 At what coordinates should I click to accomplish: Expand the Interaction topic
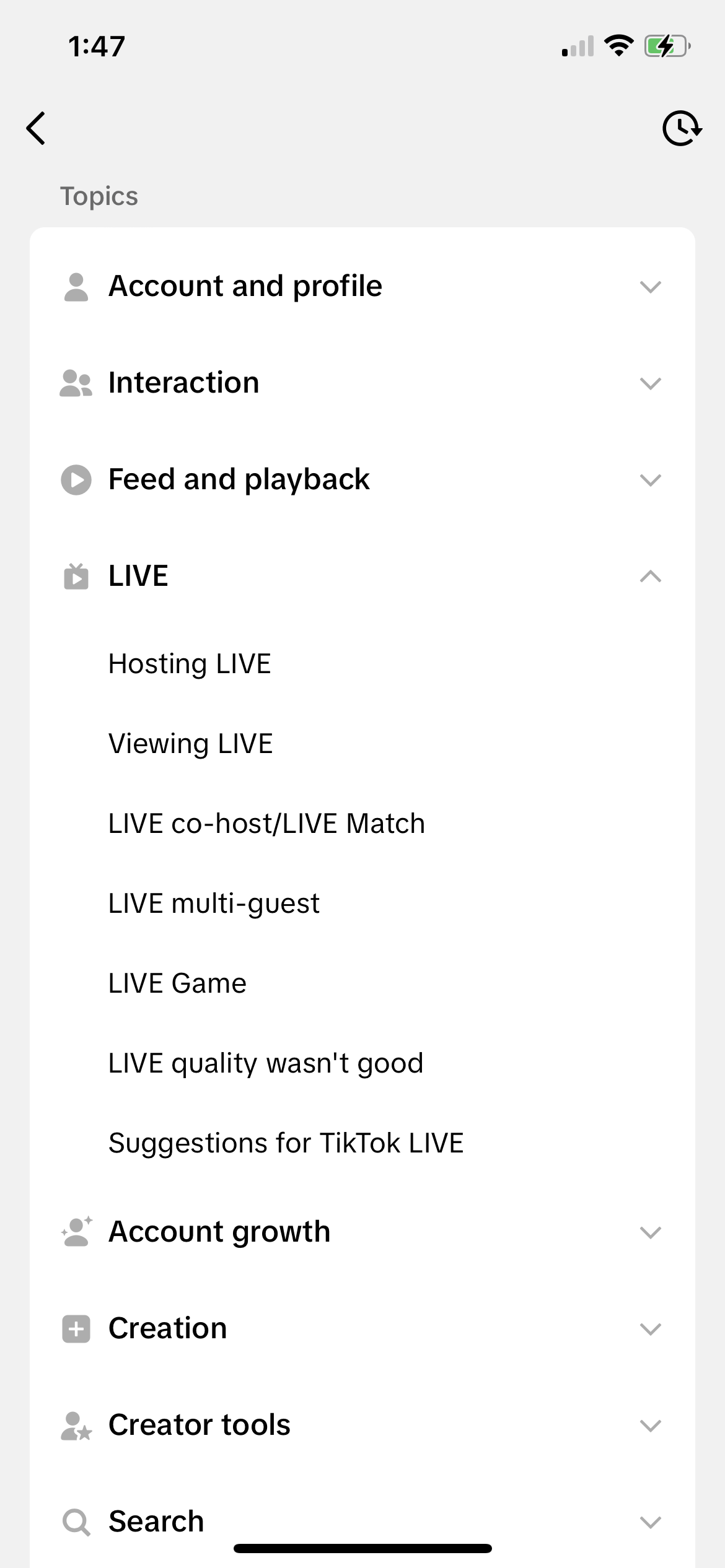(362, 383)
